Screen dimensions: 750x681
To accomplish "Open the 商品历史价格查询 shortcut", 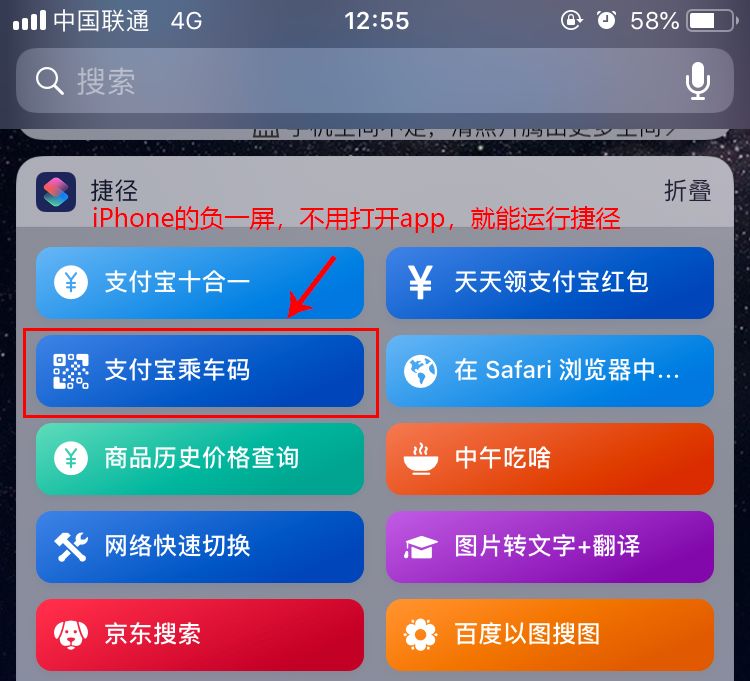I will click(200, 459).
